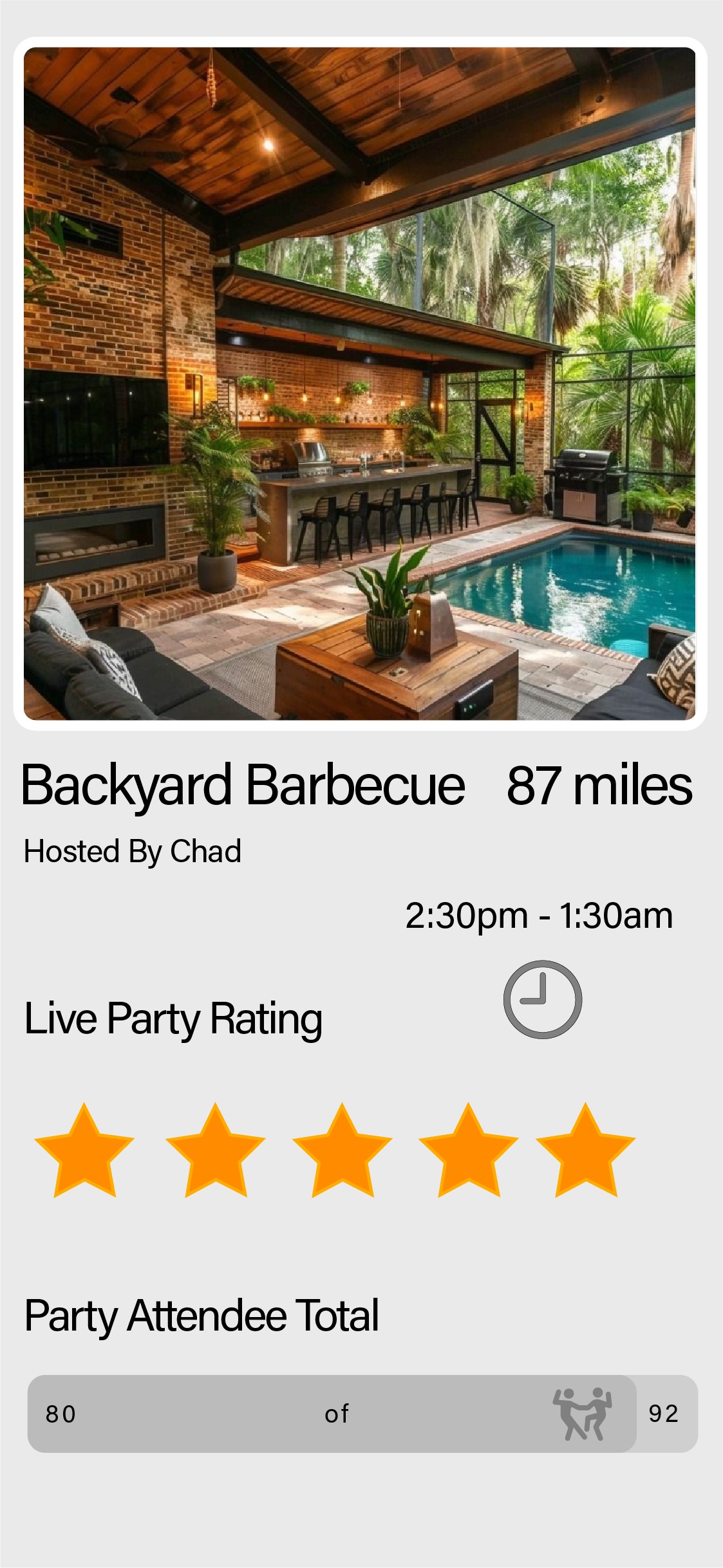Tap the clock icon below the party hours
This screenshot has width=723, height=1568.
point(542,999)
